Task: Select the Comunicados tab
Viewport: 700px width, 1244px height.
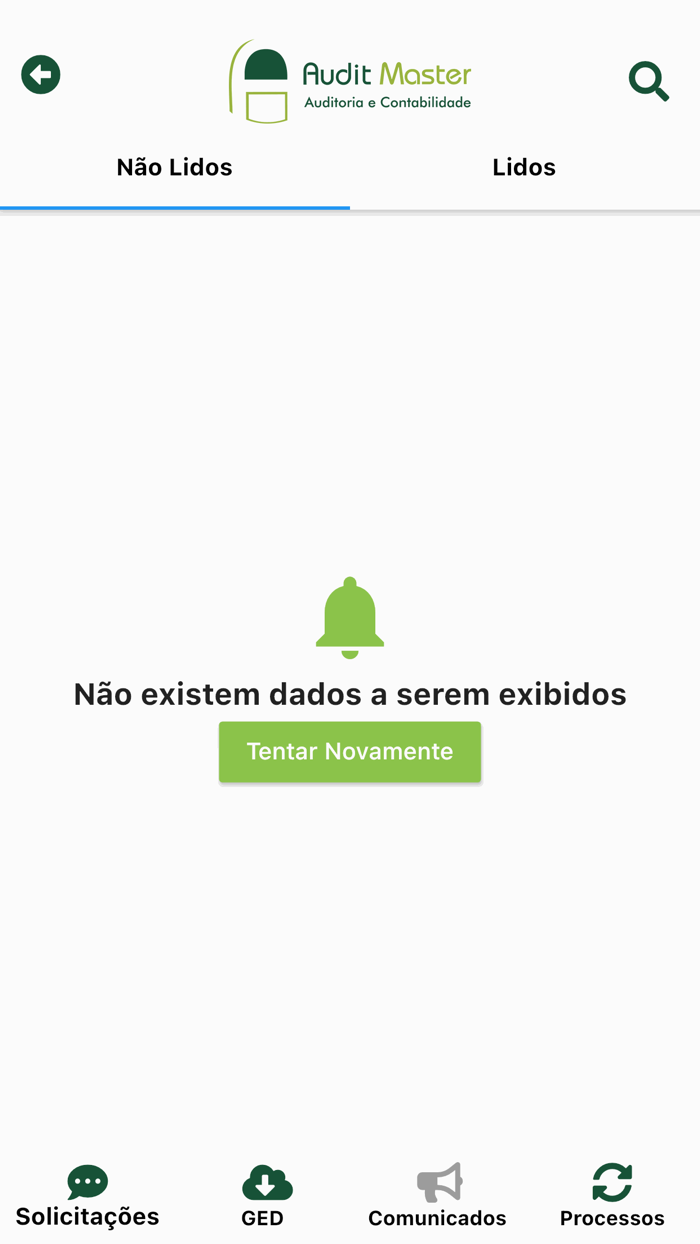Action: [438, 1196]
